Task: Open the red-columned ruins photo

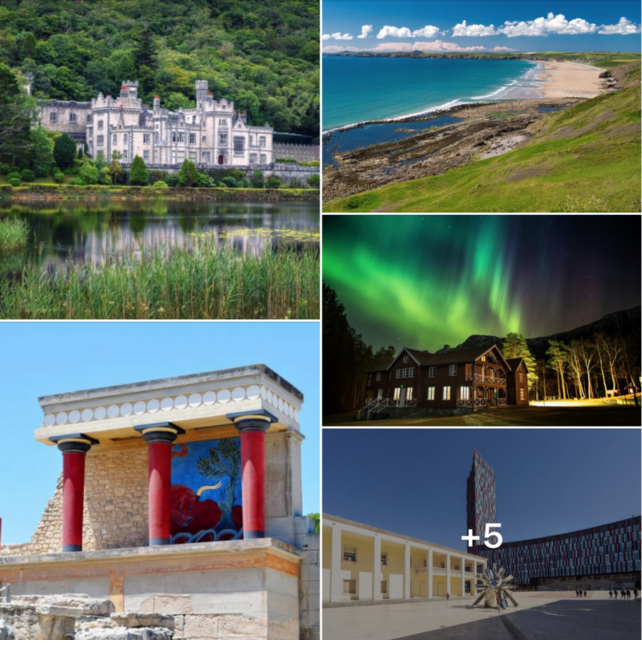Action: click(x=160, y=481)
